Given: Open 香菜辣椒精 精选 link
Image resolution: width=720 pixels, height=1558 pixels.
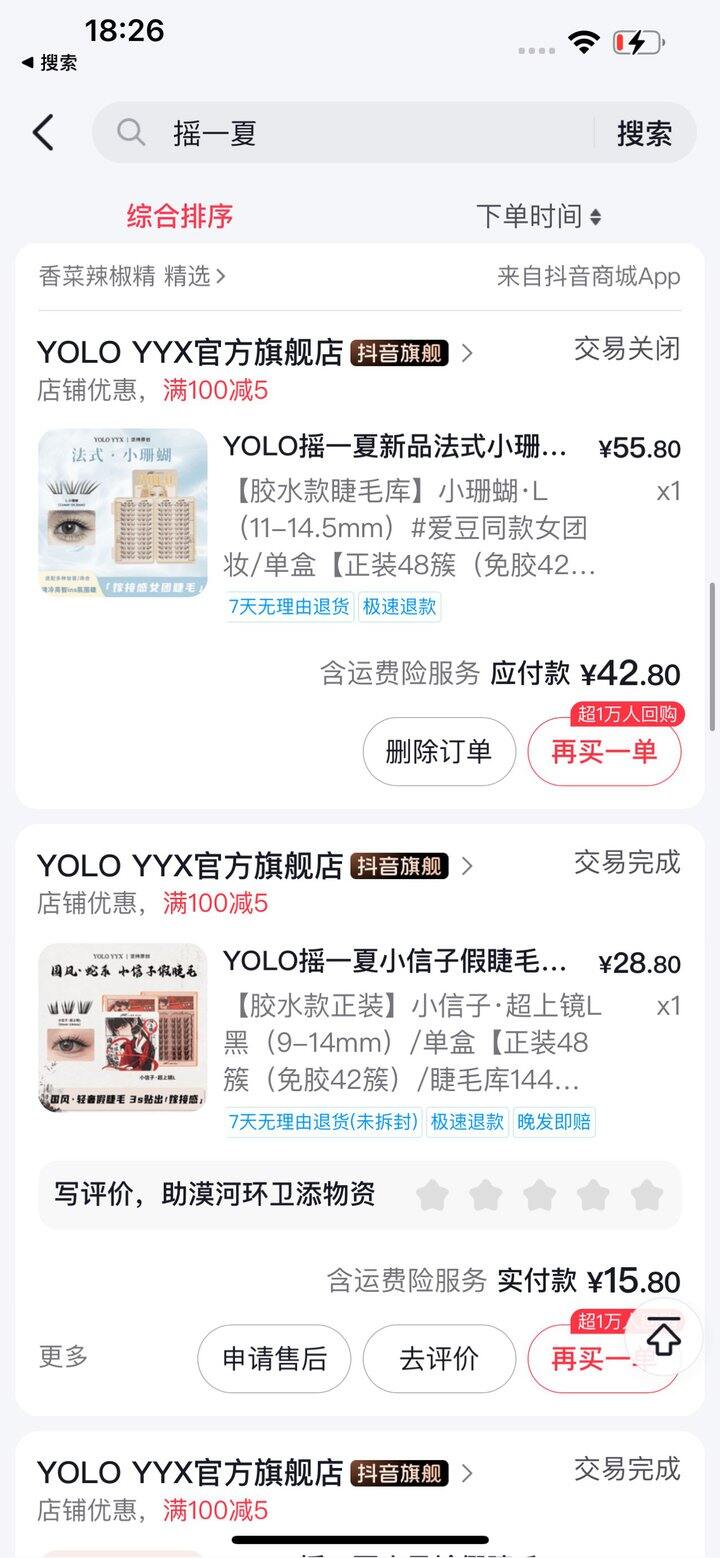Looking at the screenshot, I should click(132, 277).
